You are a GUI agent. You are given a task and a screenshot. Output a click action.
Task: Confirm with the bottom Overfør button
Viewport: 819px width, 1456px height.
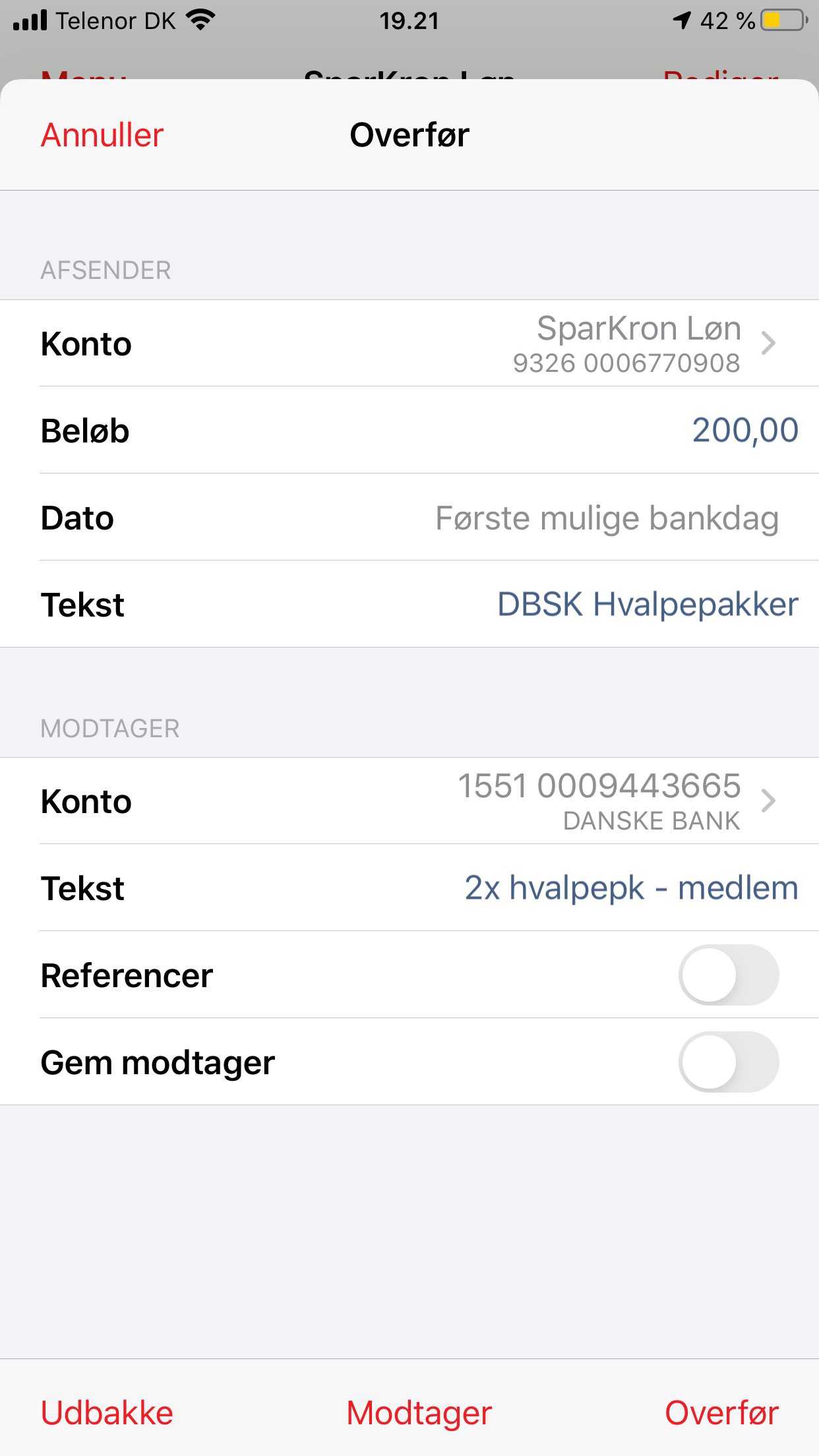point(721,1413)
